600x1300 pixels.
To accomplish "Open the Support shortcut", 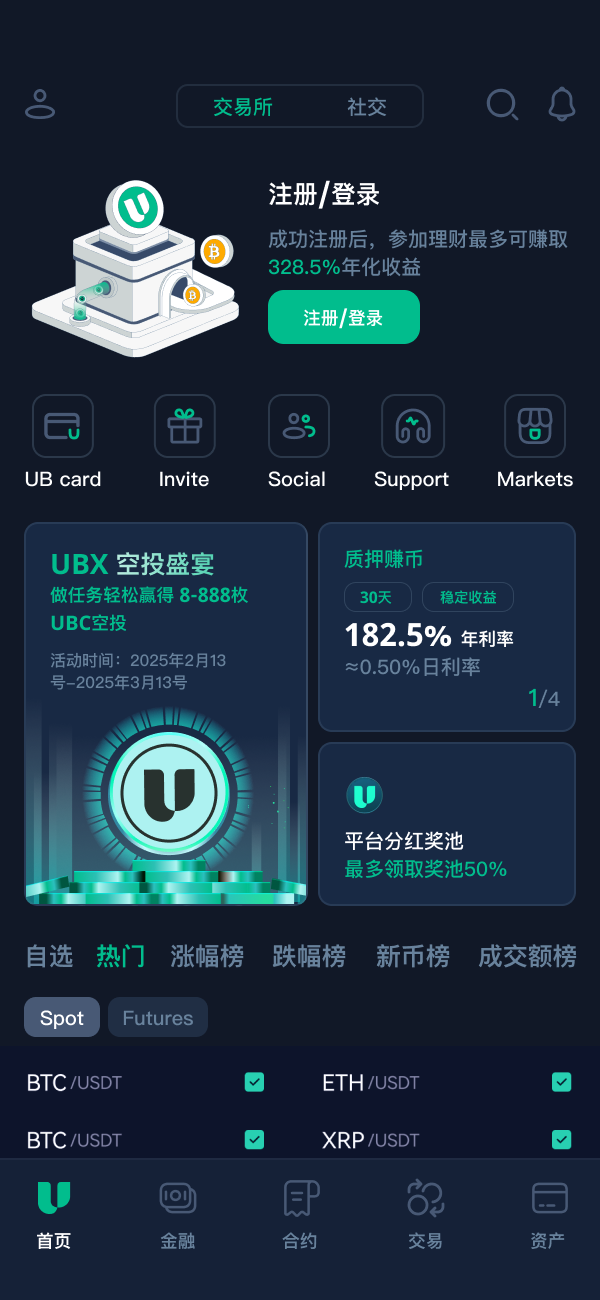I will coord(412,441).
